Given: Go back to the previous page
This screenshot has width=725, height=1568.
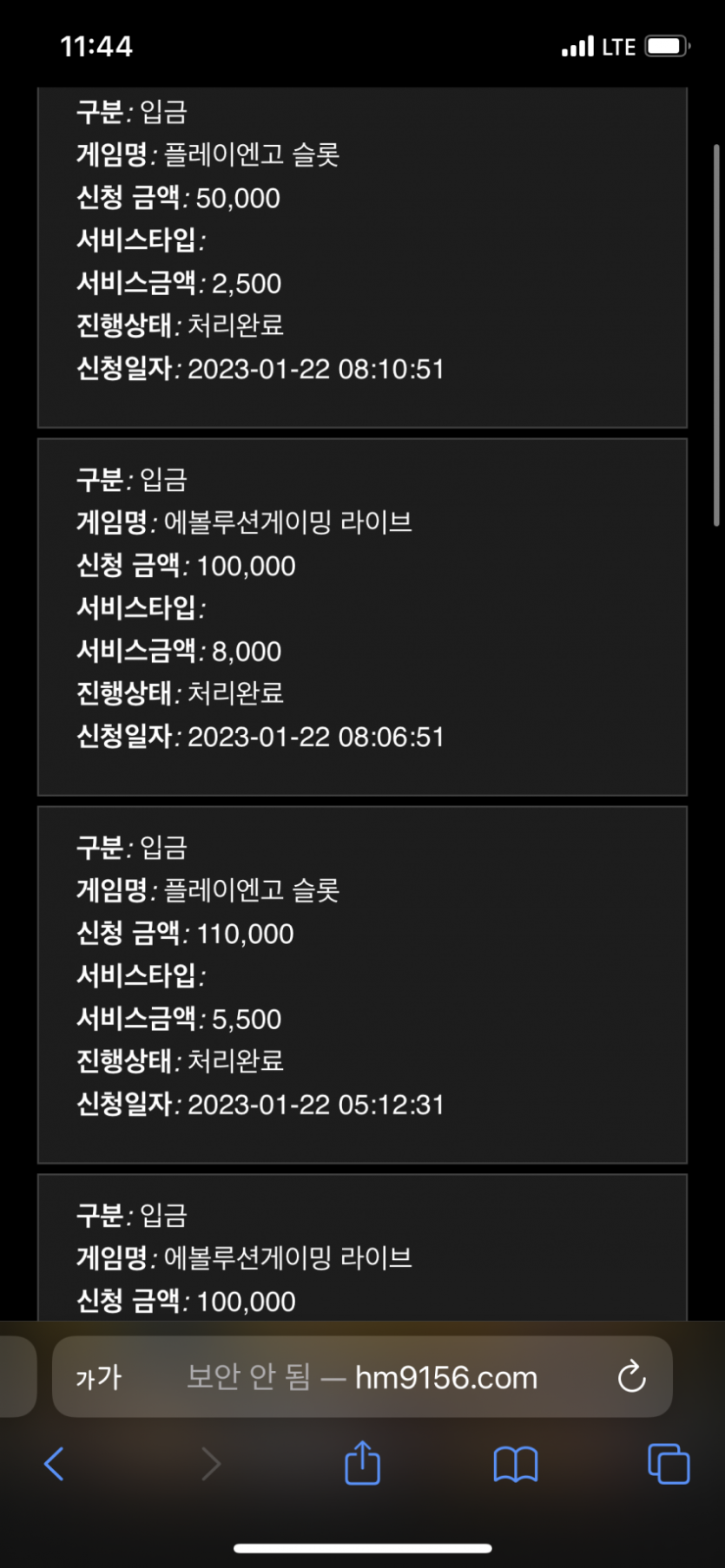Looking at the screenshot, I should [55, 1464].
